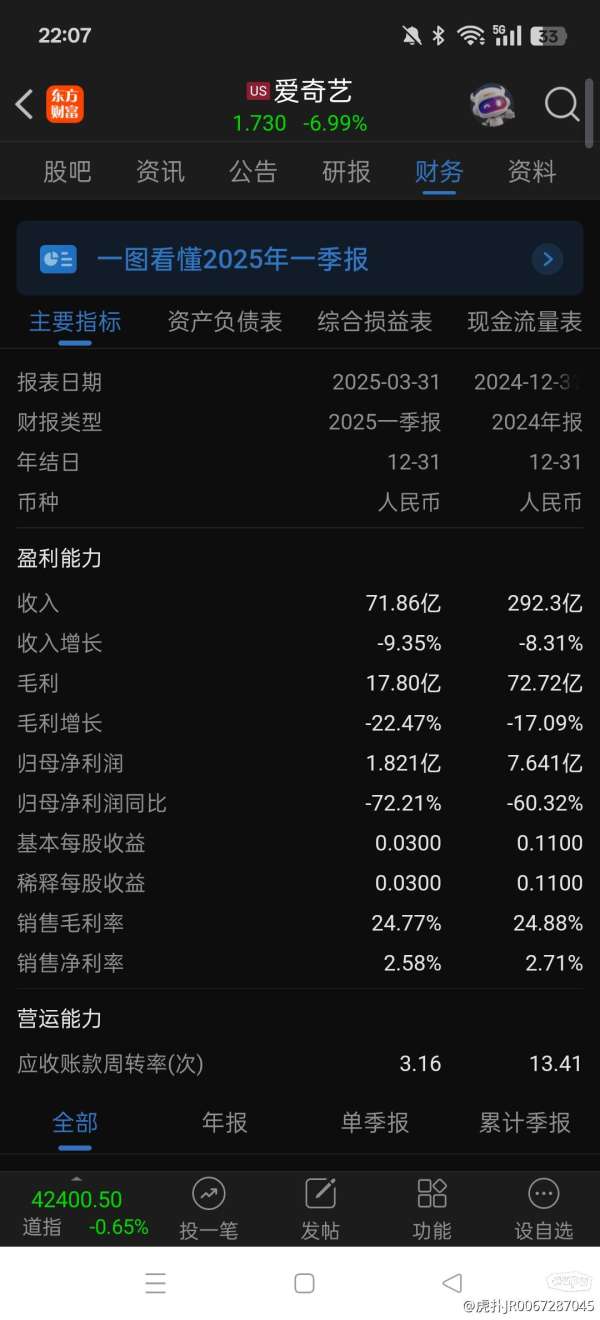Show the 综合损益表 sub-tab
This screenshot has height=1320, width=600.
coord(375,322)
